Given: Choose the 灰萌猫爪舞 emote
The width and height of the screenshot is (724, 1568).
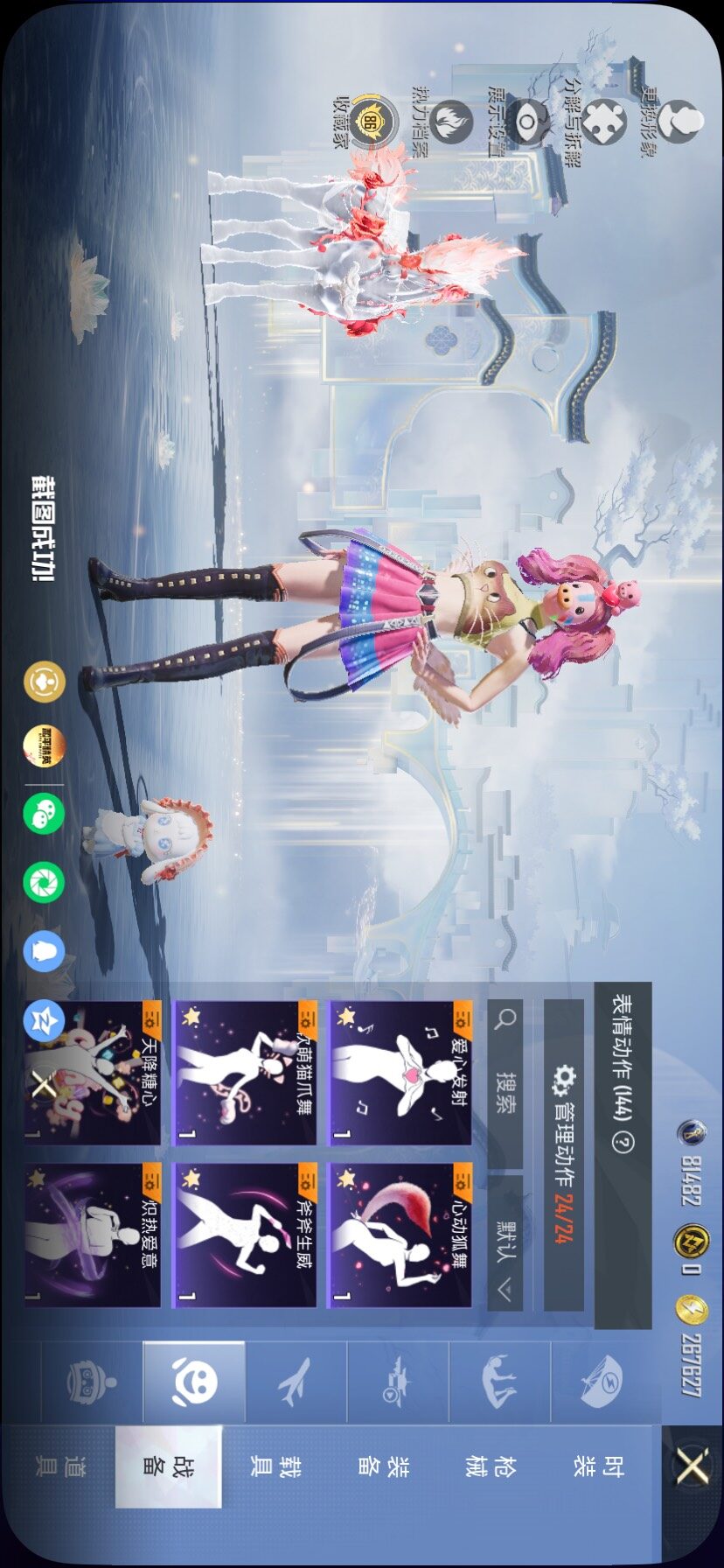Looking at the screenshot, I should pyautogui.click(x=245, y=1074).
